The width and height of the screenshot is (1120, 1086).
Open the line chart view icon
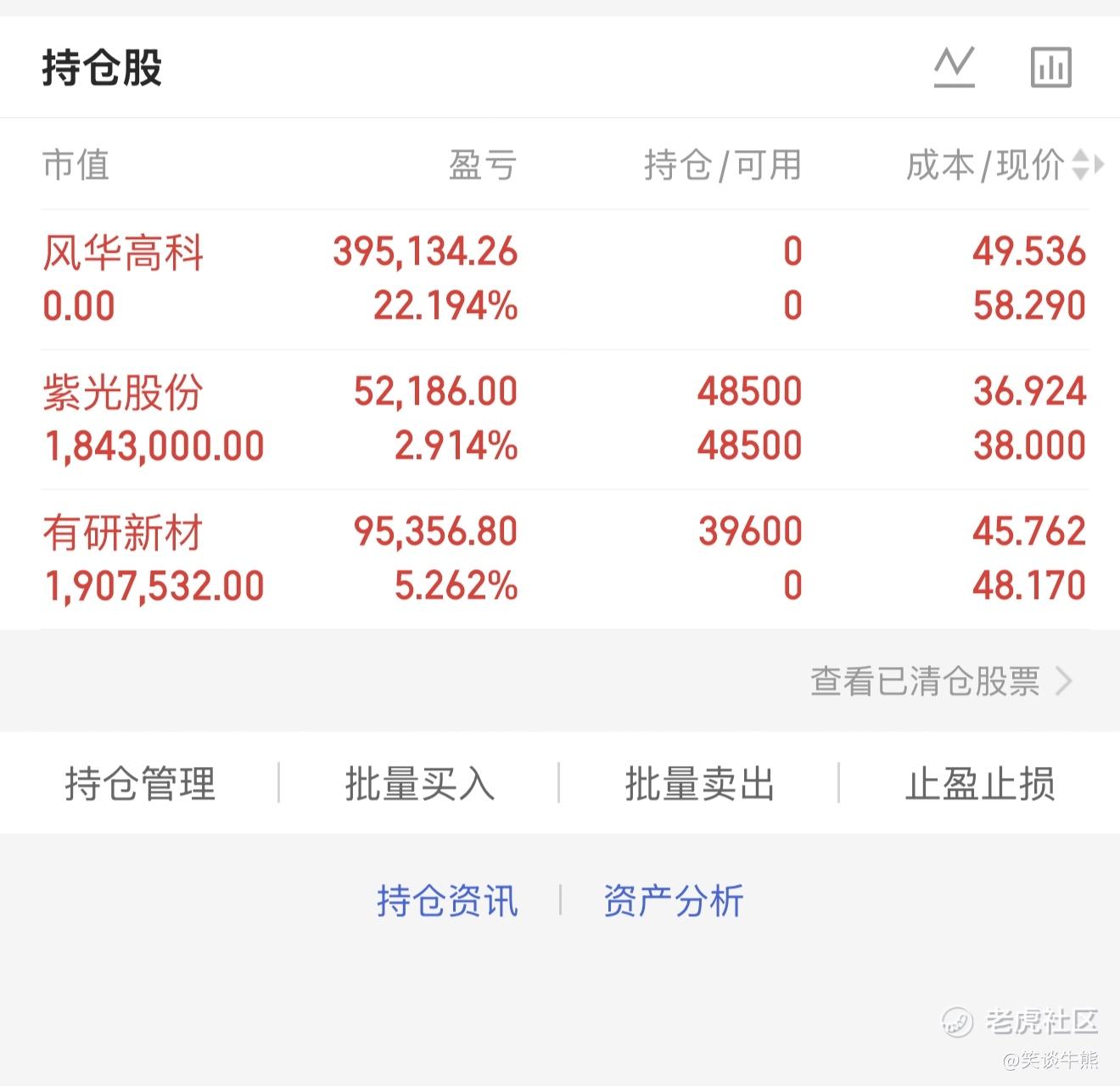point(955,67)
